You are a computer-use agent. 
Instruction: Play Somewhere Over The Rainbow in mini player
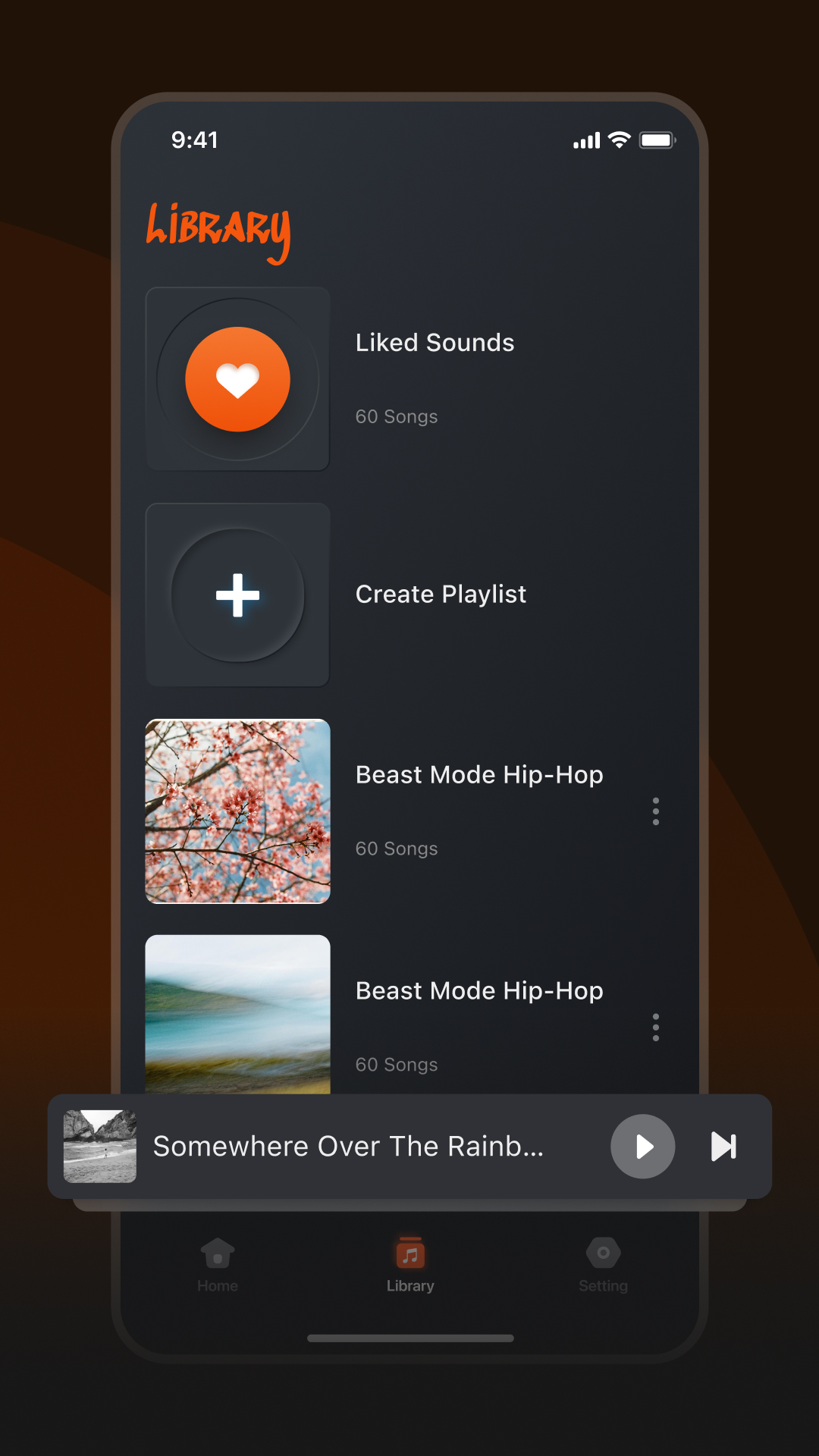pyautogui.click(x=643, y=1147)
